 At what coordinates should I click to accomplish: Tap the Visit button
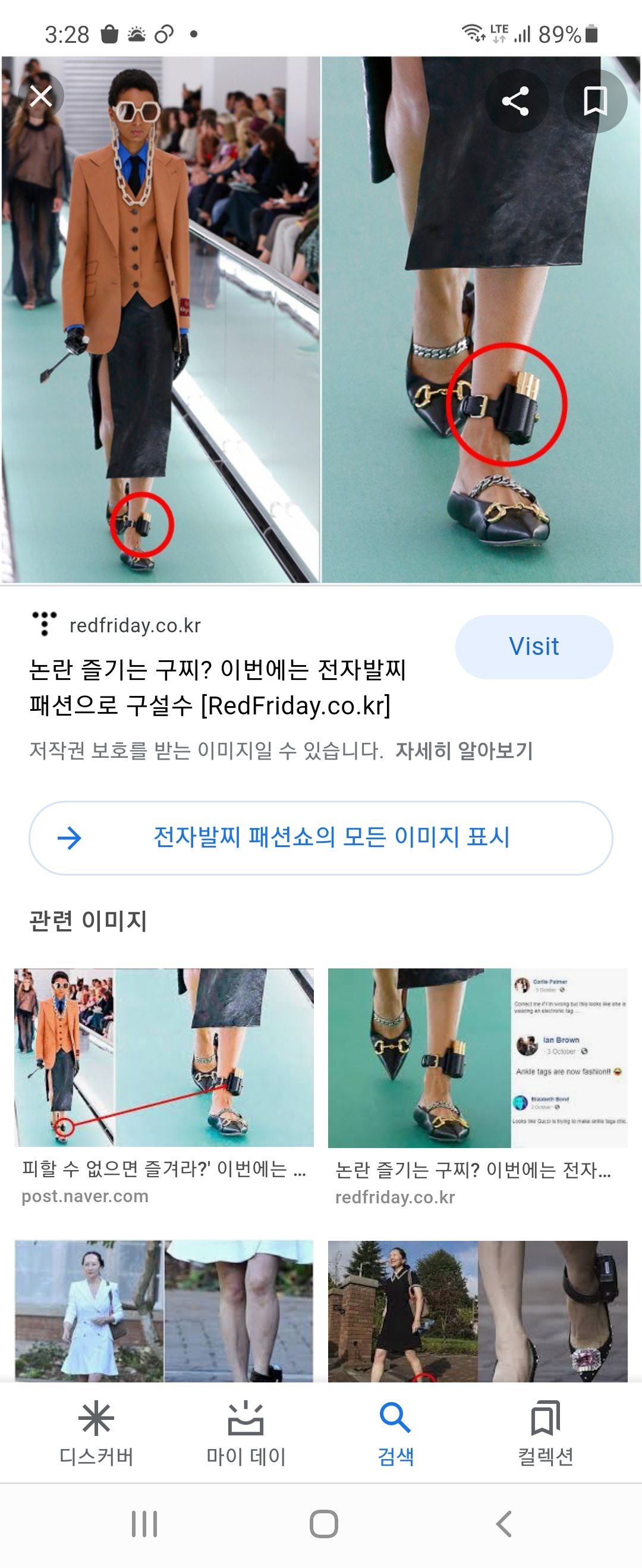533,647
